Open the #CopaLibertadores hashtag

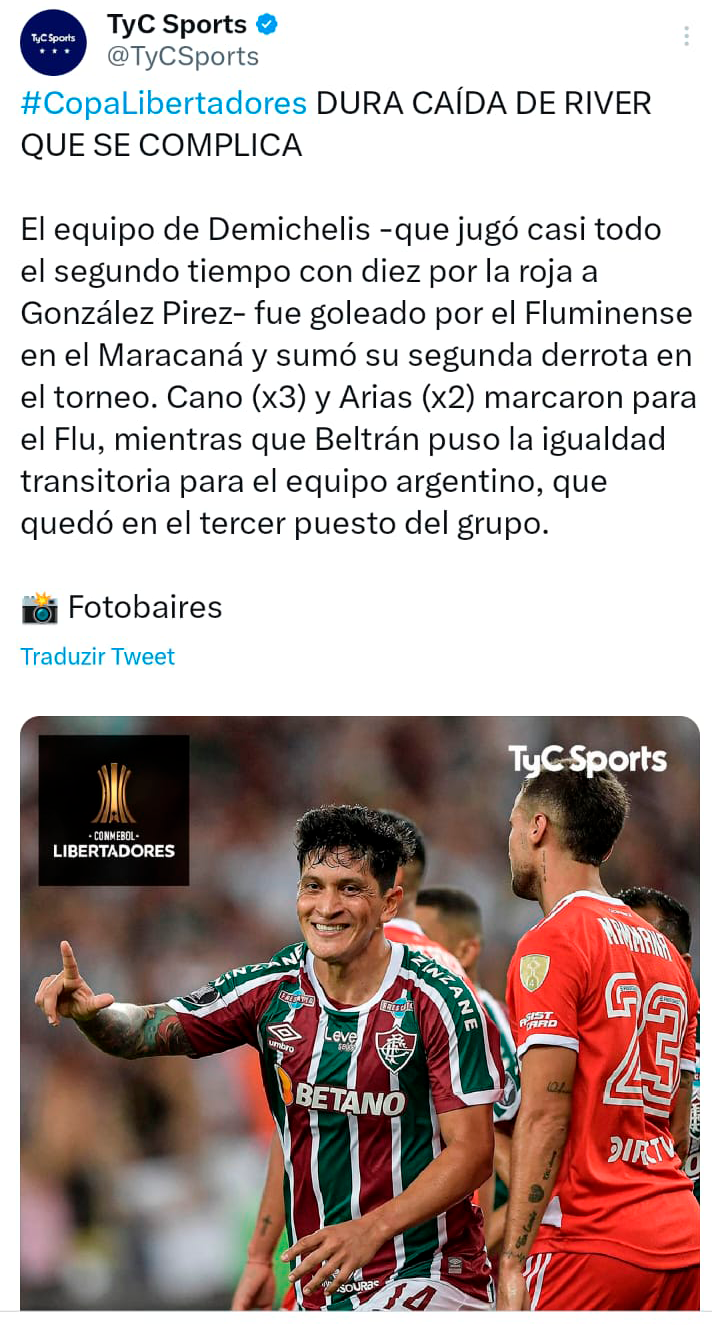coord(163,103)
